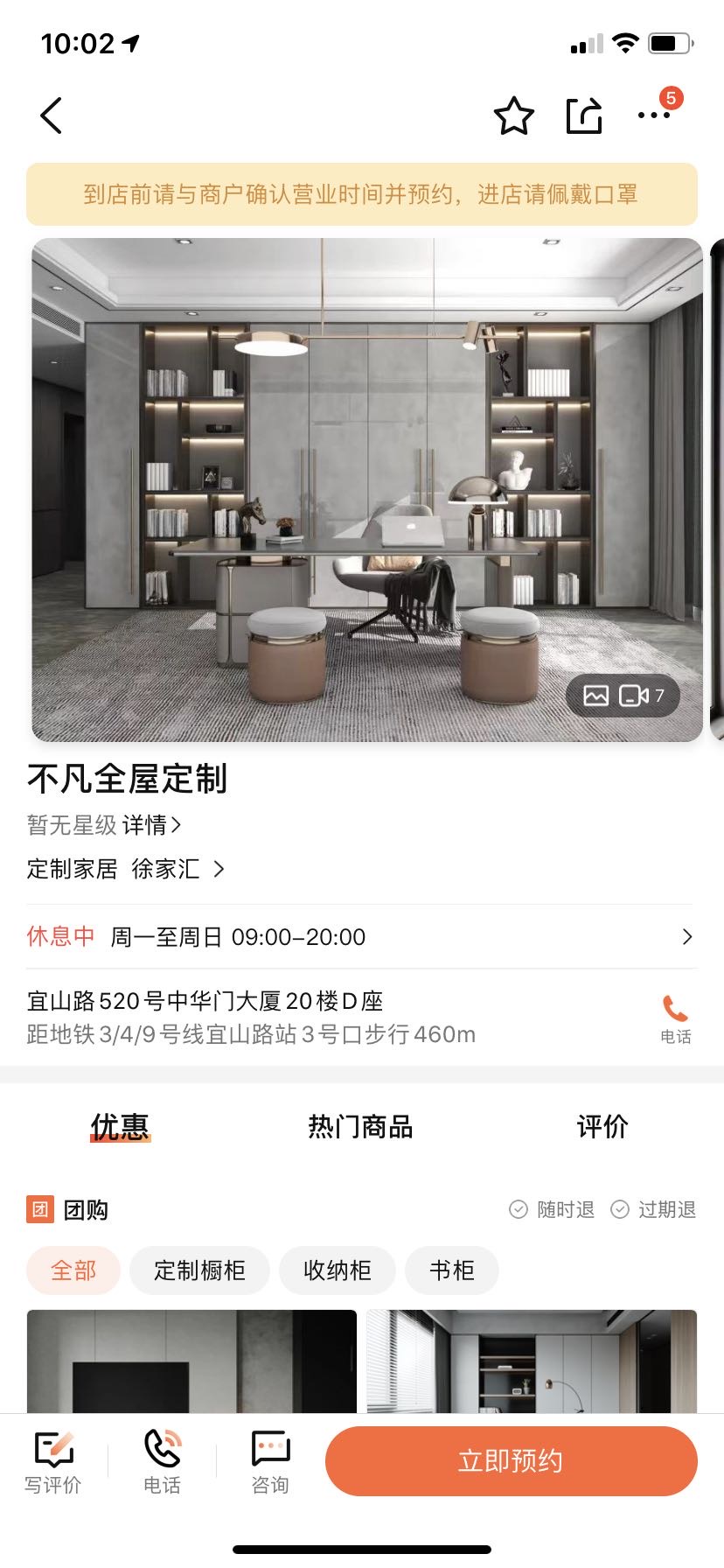This screenshot has height=1568, width=724.
Task: Call the shop via the address row phone icon
Action: (x=675, y=1018)
